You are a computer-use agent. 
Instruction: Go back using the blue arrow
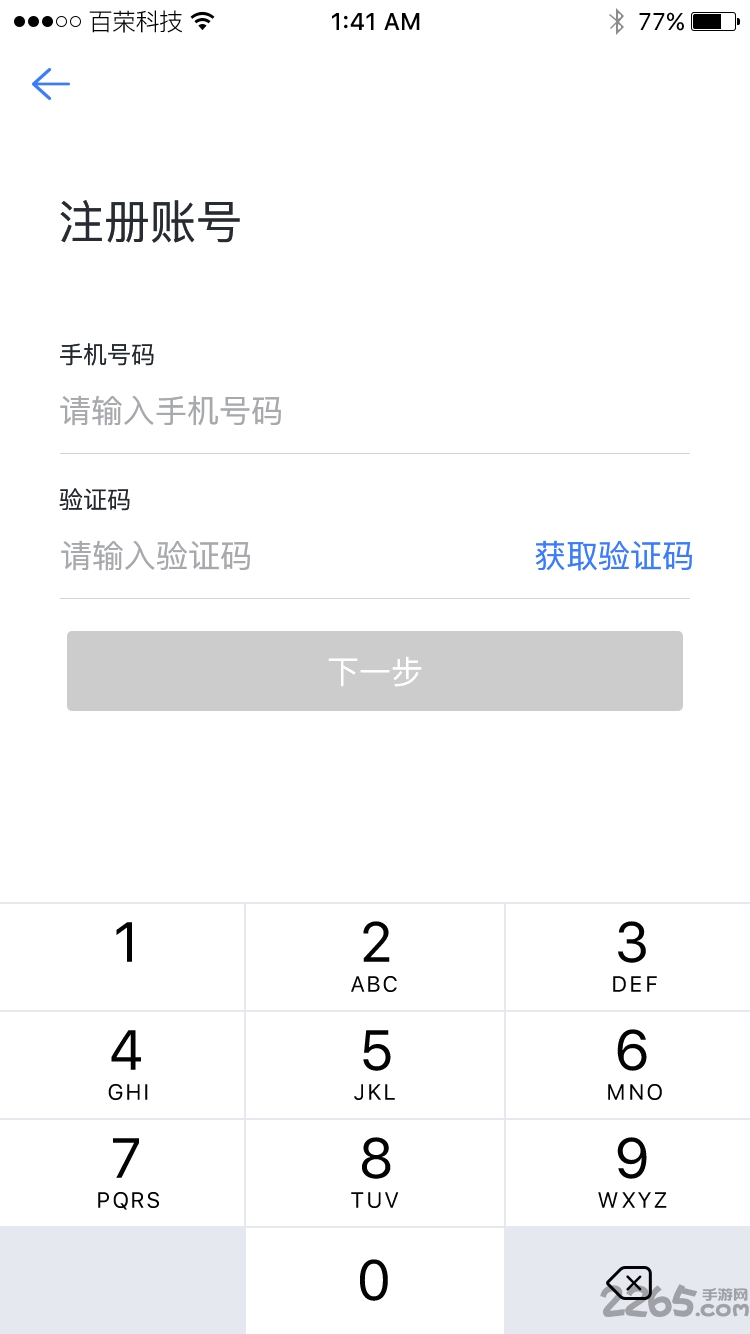tap(51, 84)
